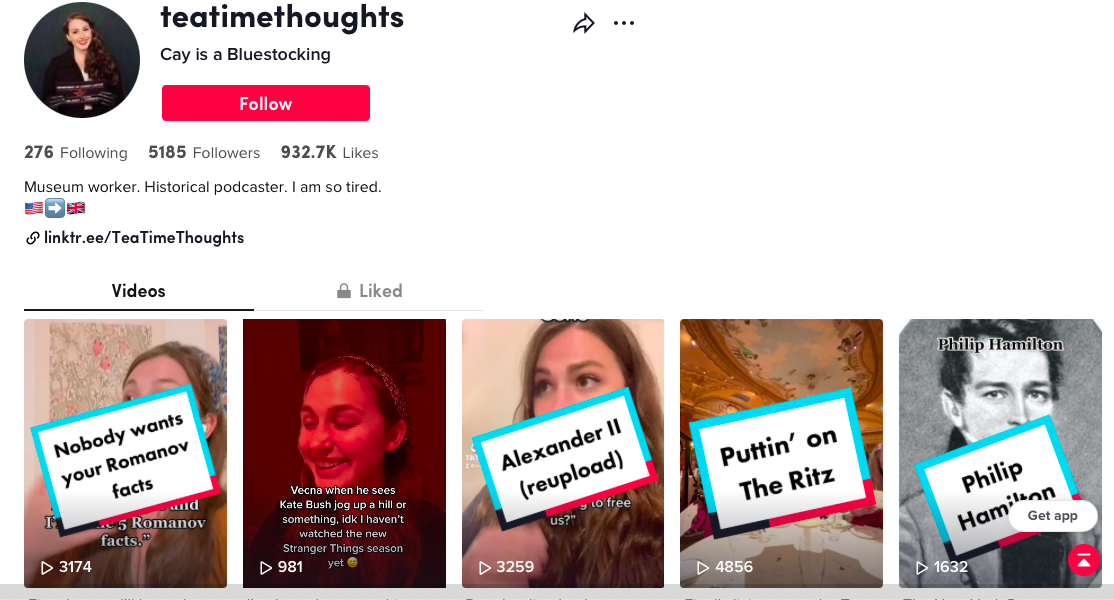
Task: View the 276 Following list
Action: 76,153
